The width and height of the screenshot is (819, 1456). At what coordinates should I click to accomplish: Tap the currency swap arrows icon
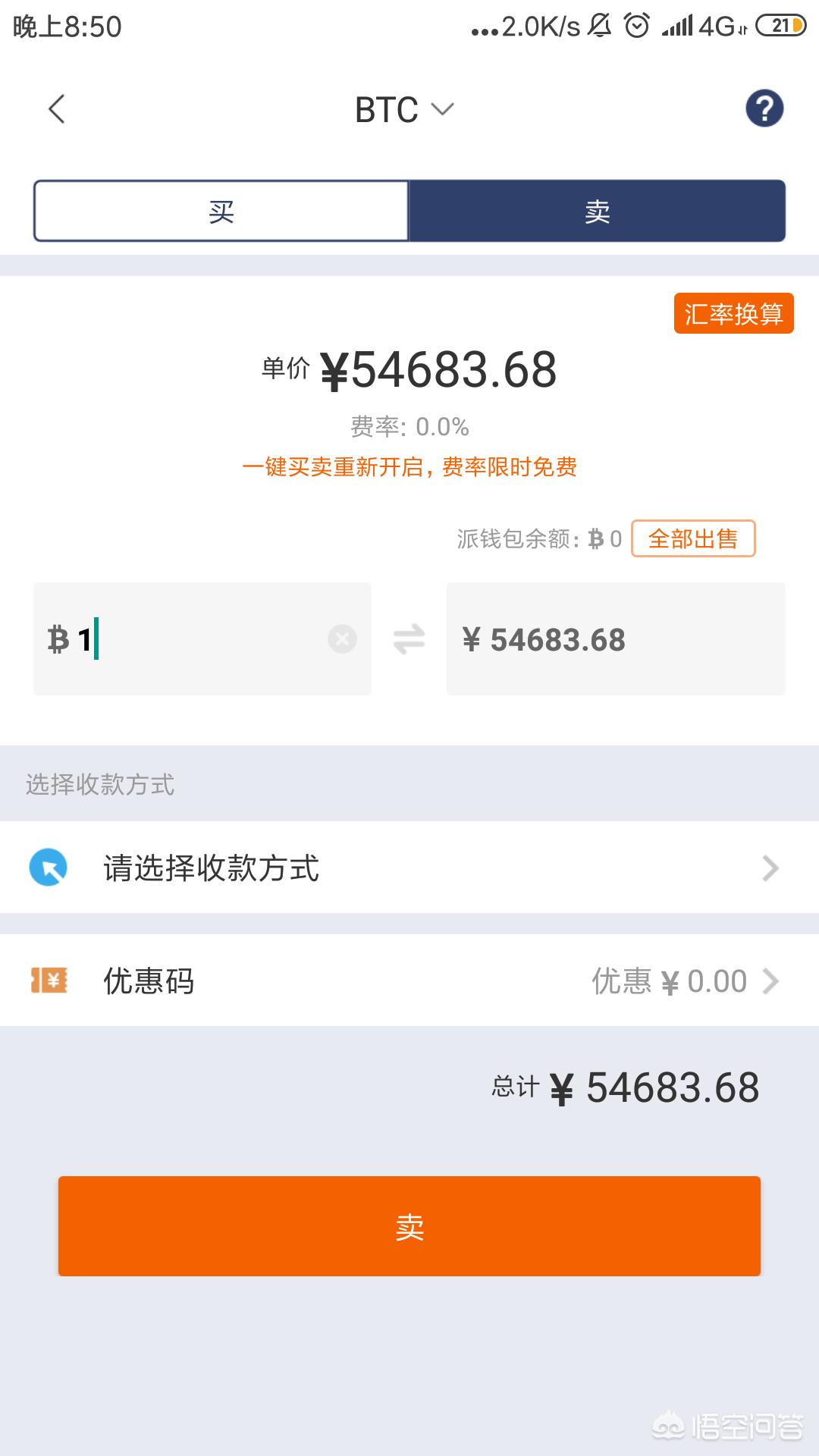pos(409,639)
